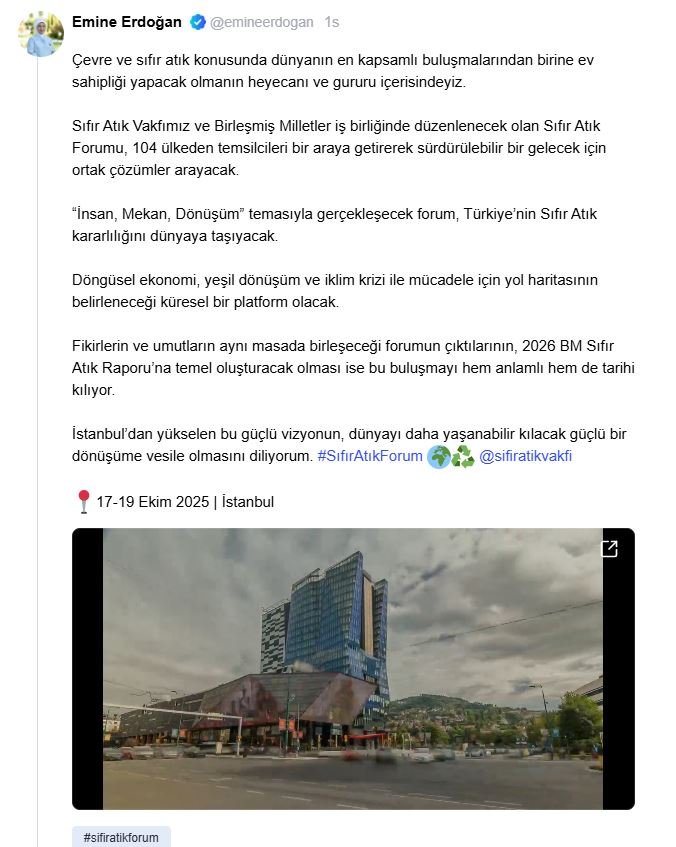Viewport: 676px width, 847px height.
Task: Play the embedded building video
Action: [x=353, y=668]
